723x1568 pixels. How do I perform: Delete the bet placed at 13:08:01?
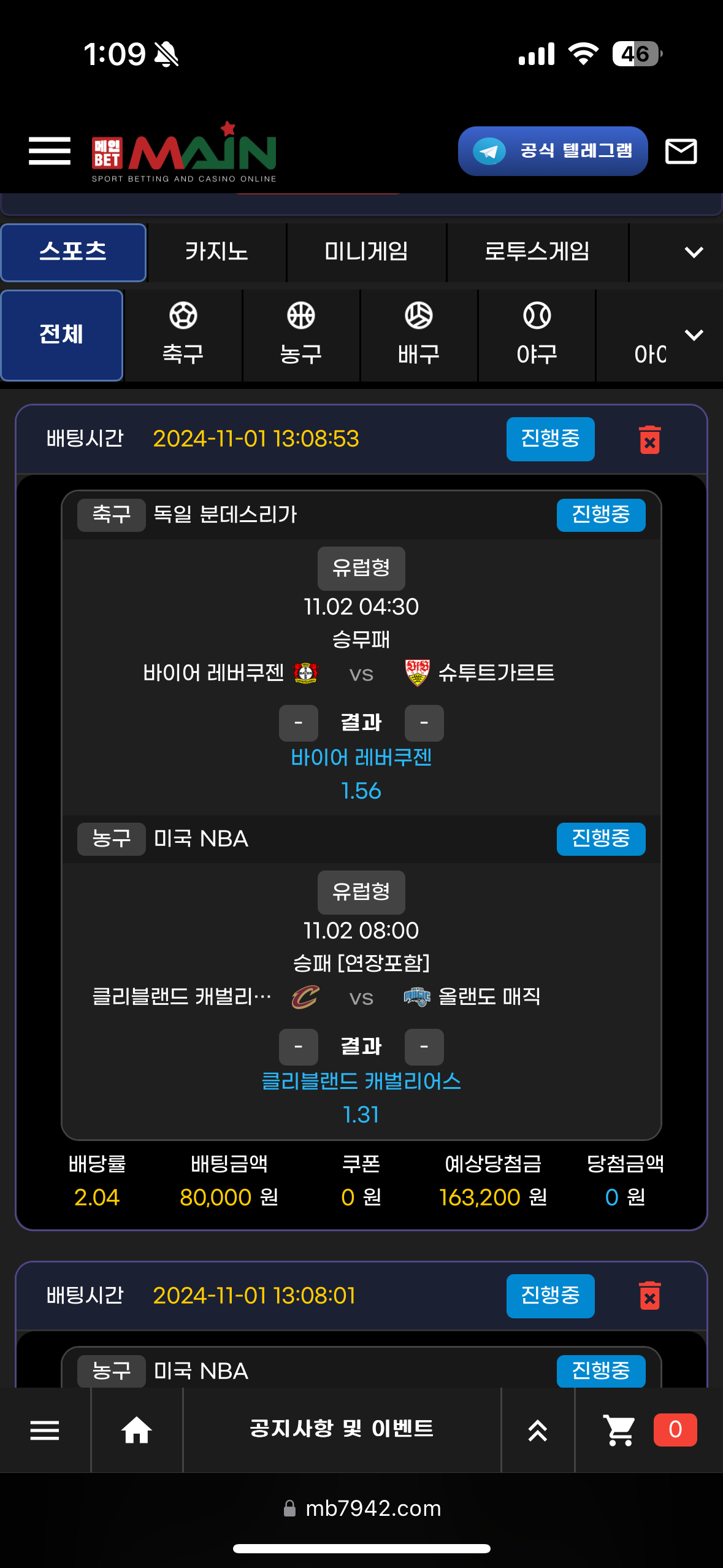649,1296
